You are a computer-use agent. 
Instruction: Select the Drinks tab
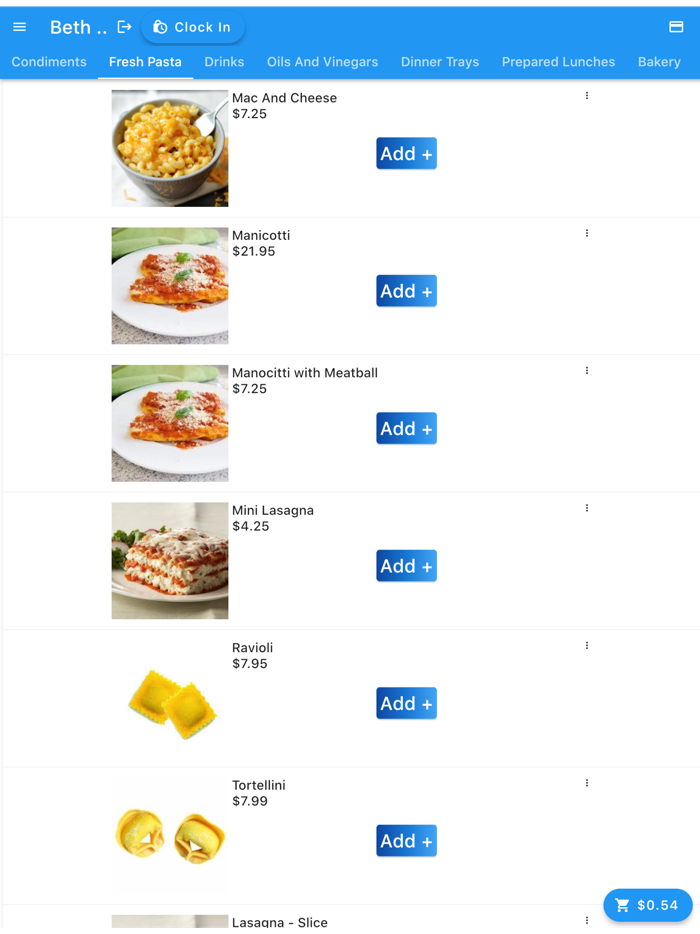pyautogui.click(x=224, y=62)
